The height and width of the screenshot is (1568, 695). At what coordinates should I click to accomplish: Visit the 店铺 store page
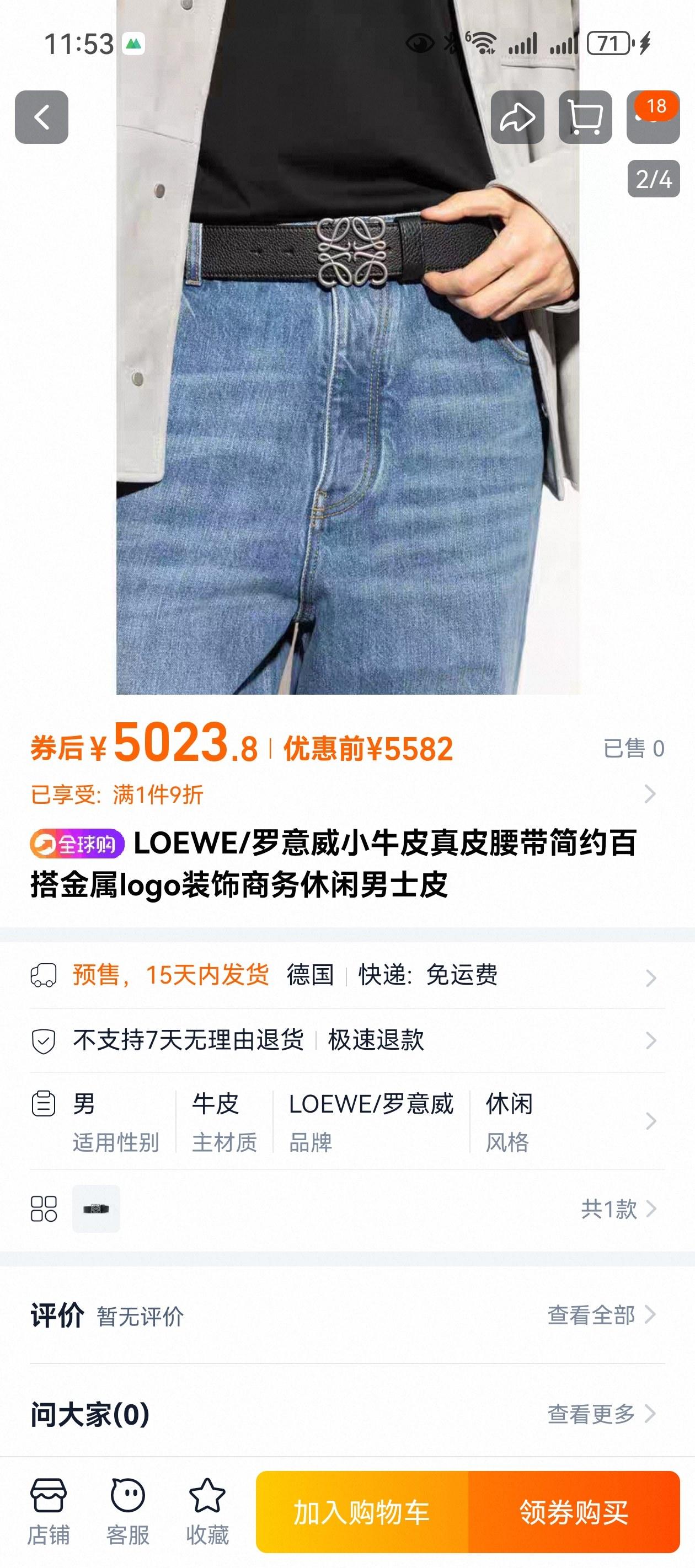tap(49, 1511)
